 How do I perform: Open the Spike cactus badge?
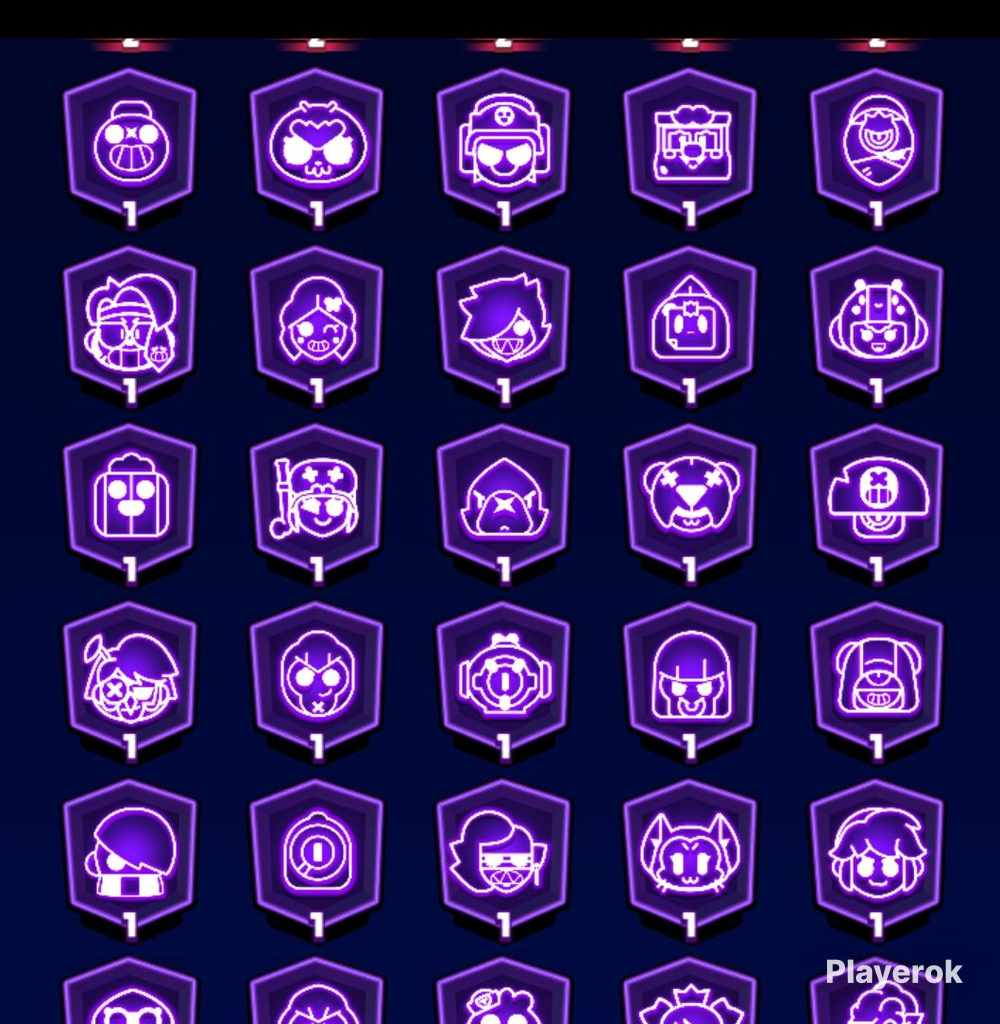(x=129, y=500)
